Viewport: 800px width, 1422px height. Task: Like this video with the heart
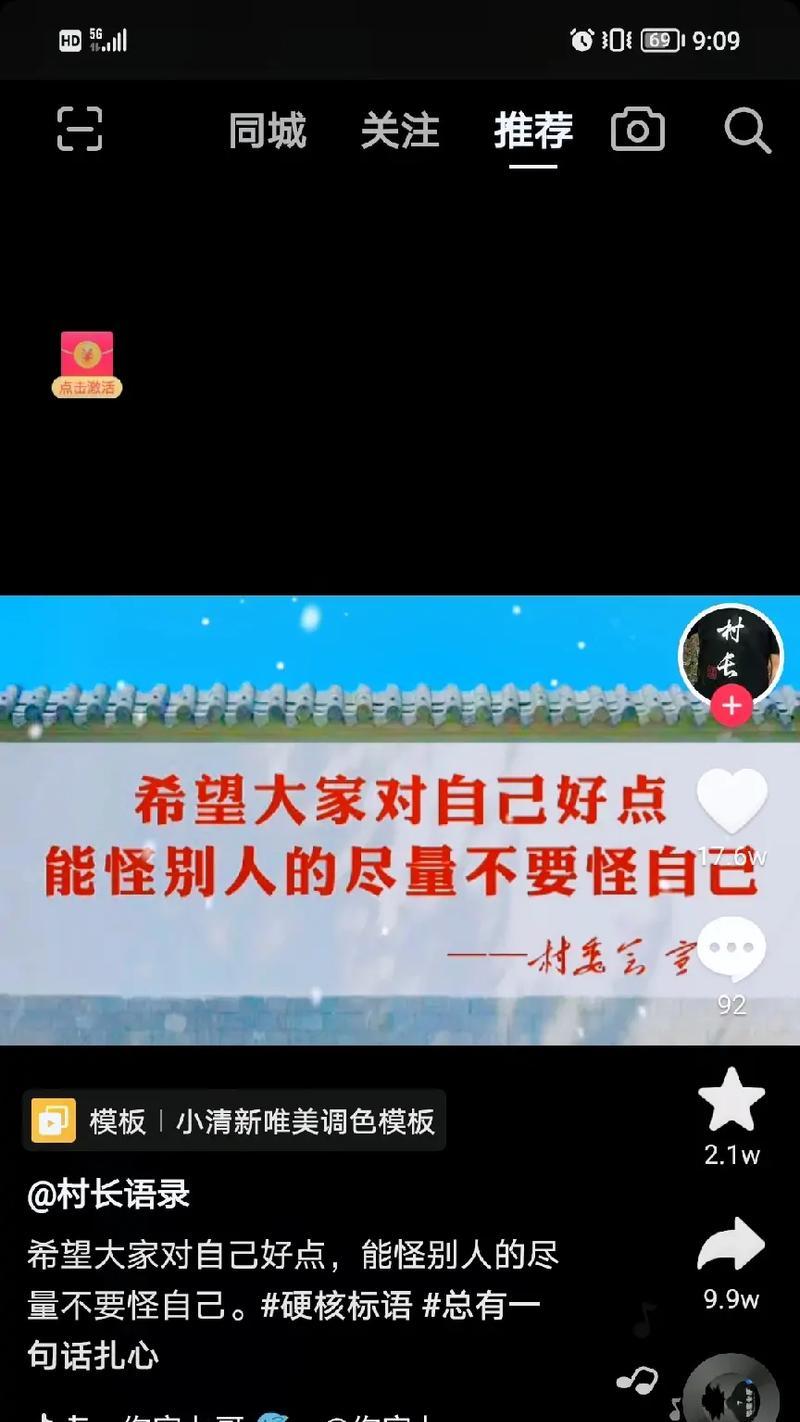tap(731, 801)
